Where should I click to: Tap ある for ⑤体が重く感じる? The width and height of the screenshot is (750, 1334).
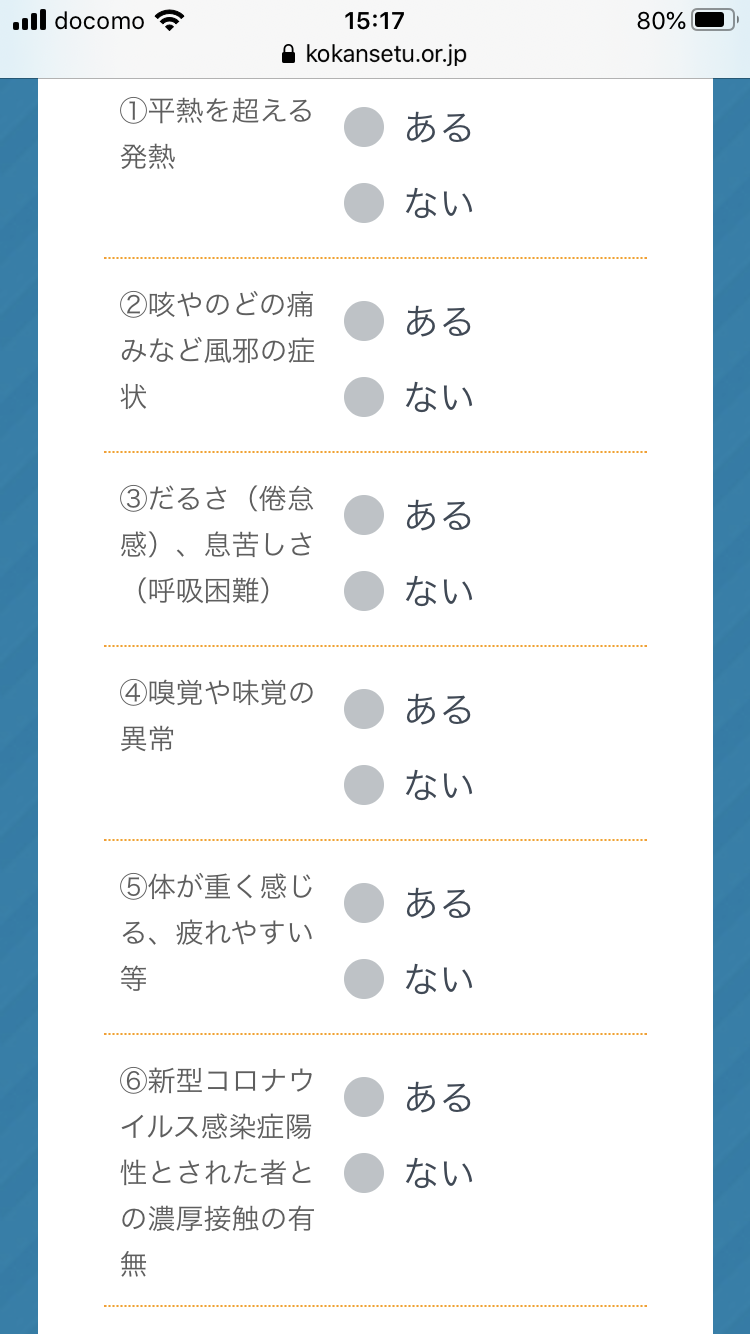point(364,904)
